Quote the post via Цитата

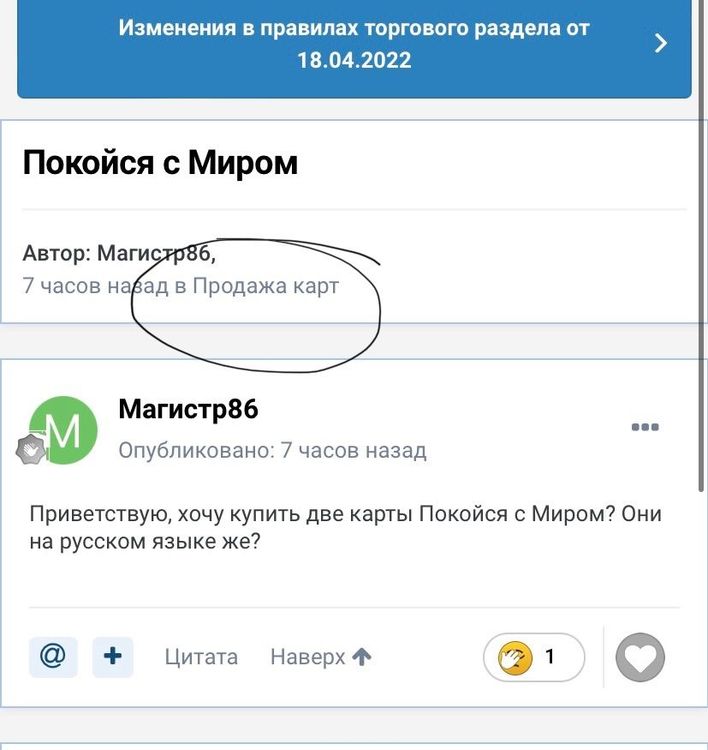pos(201,657)
